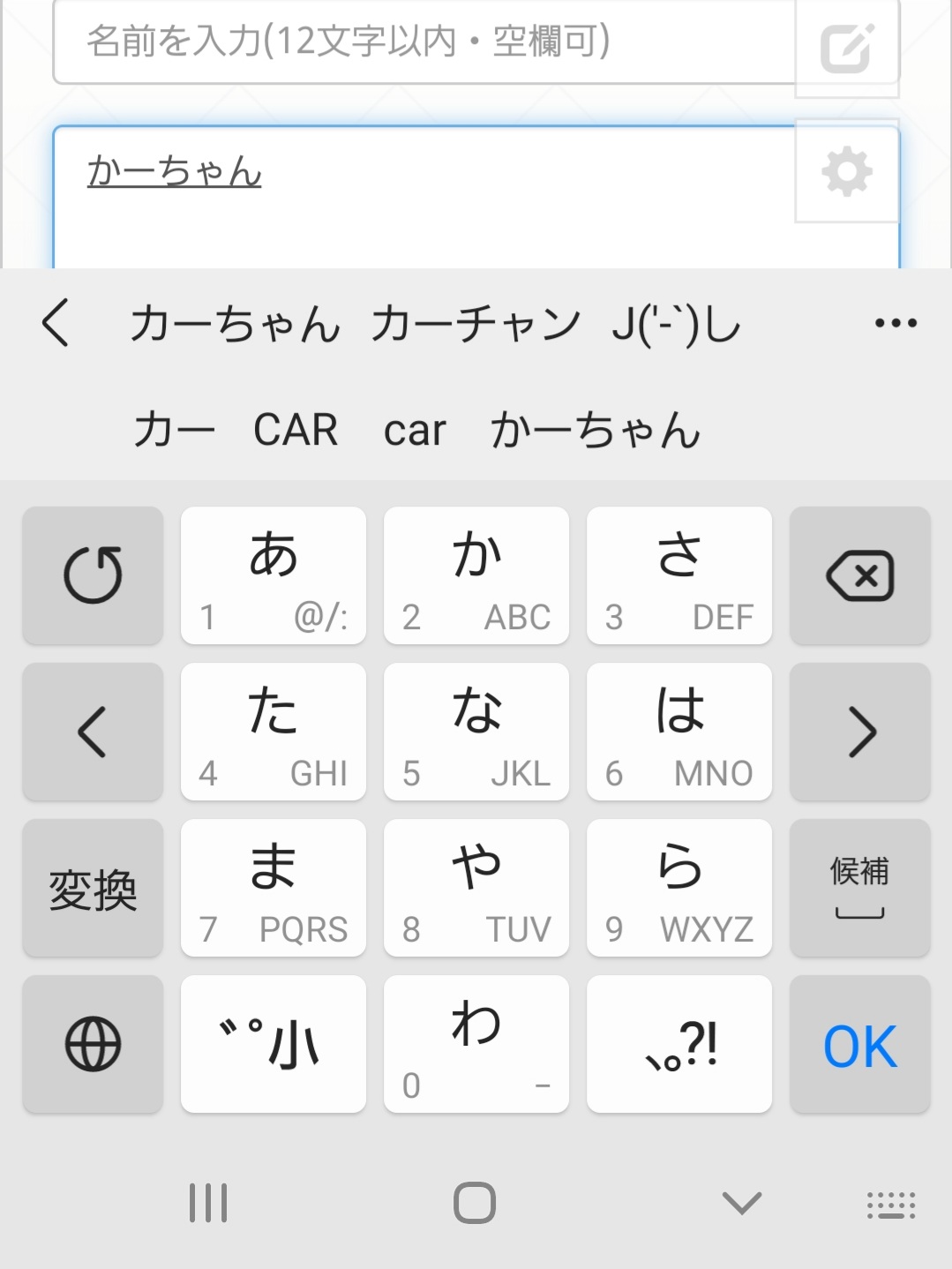This screenshot has height=1269, width=952.
Task: Type the か key
Action: coord(476,575)
